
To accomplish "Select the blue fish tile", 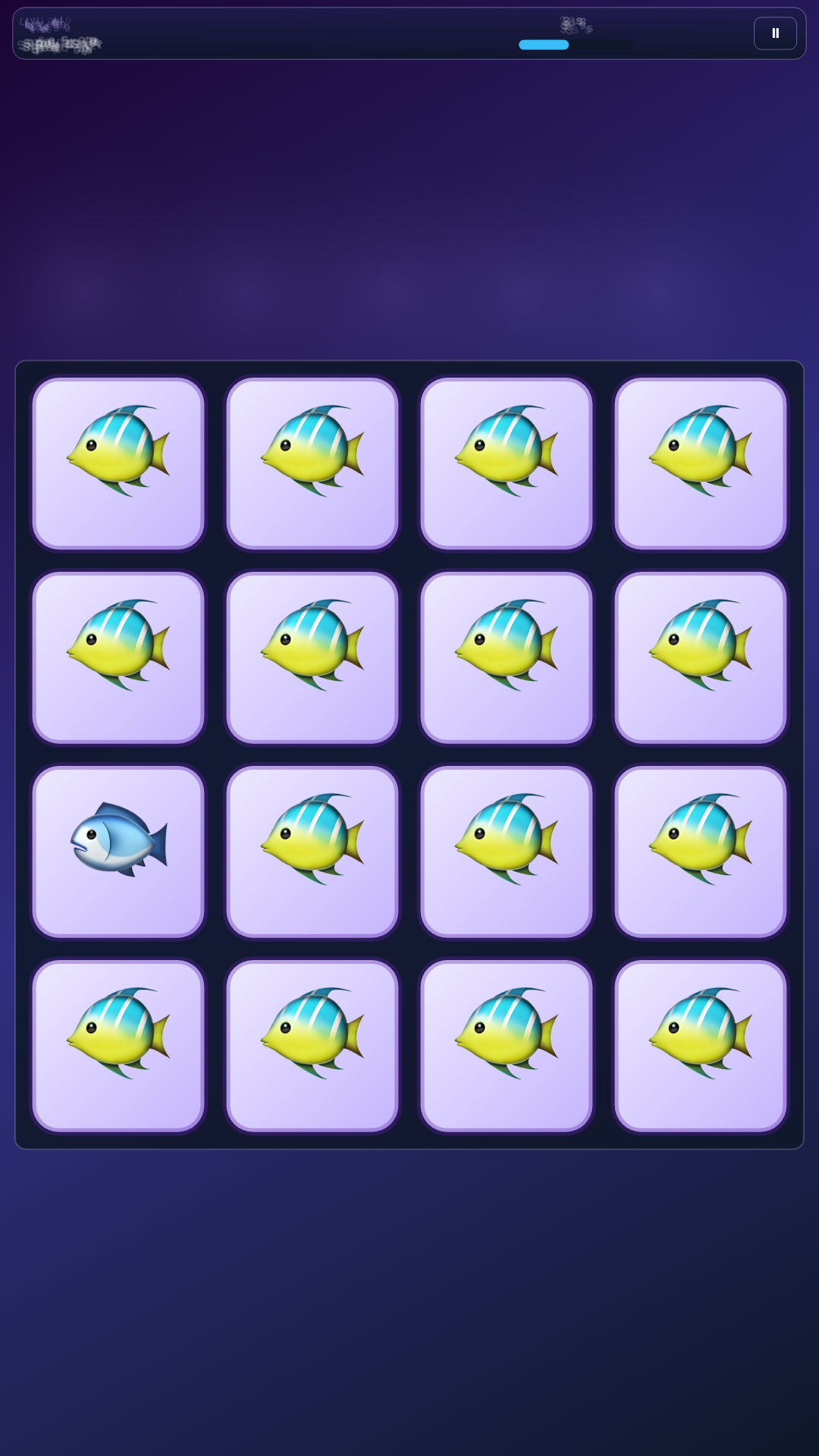I will pyautogui.click(x=118, y=852).
